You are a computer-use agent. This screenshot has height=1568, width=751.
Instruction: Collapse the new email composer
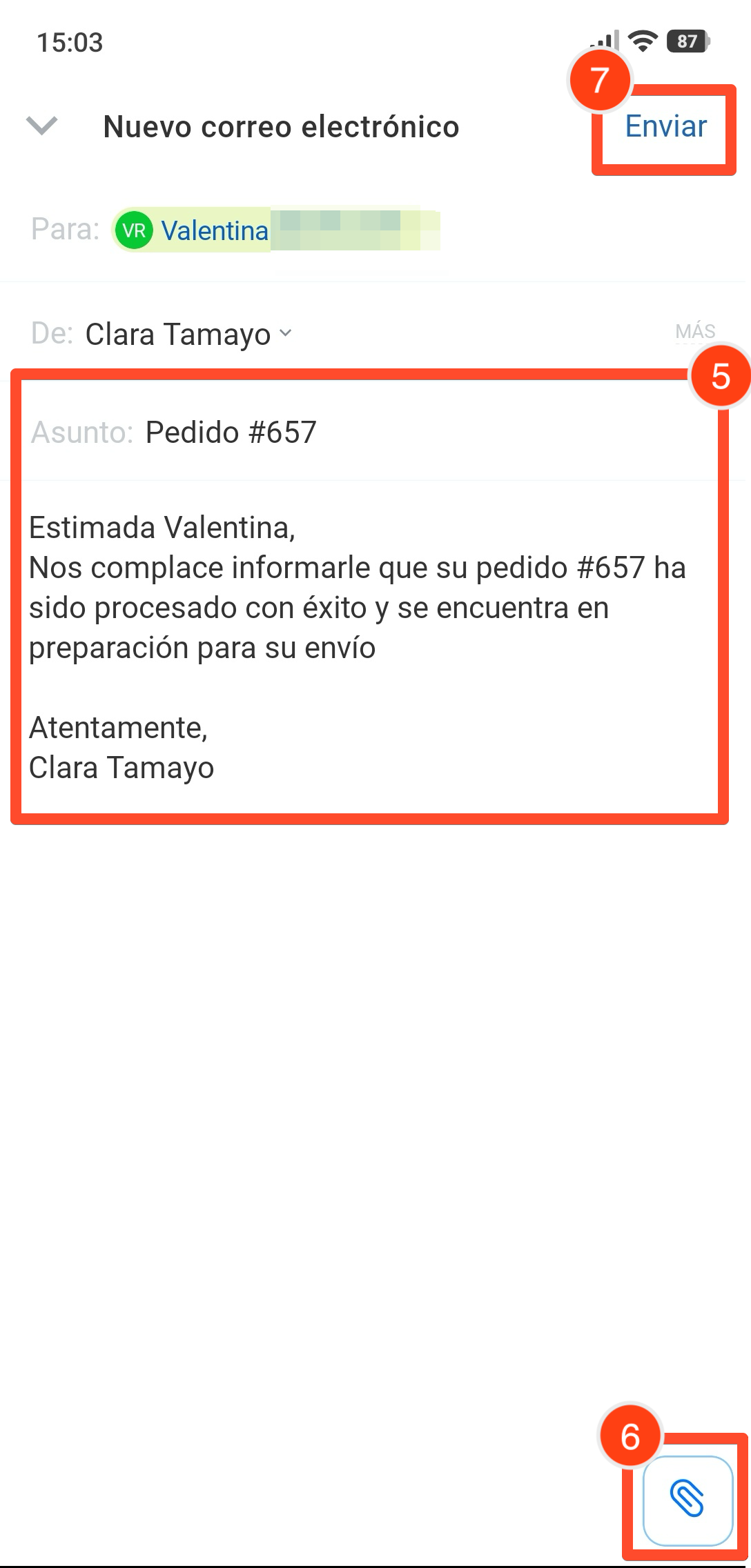tap(41, 126)
